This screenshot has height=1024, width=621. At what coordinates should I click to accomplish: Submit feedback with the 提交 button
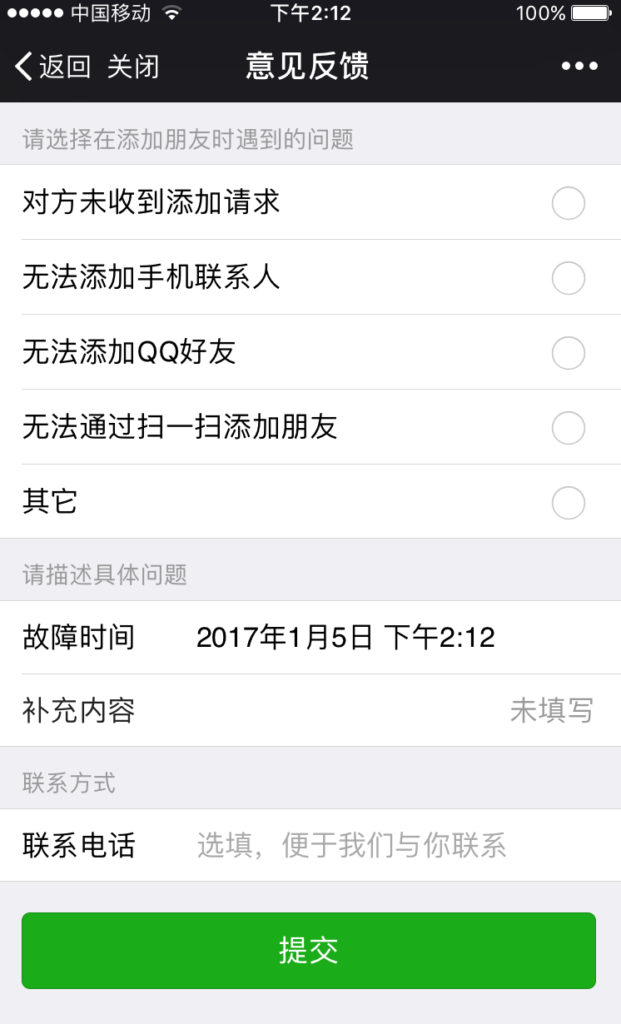click(x=309, y=950)
